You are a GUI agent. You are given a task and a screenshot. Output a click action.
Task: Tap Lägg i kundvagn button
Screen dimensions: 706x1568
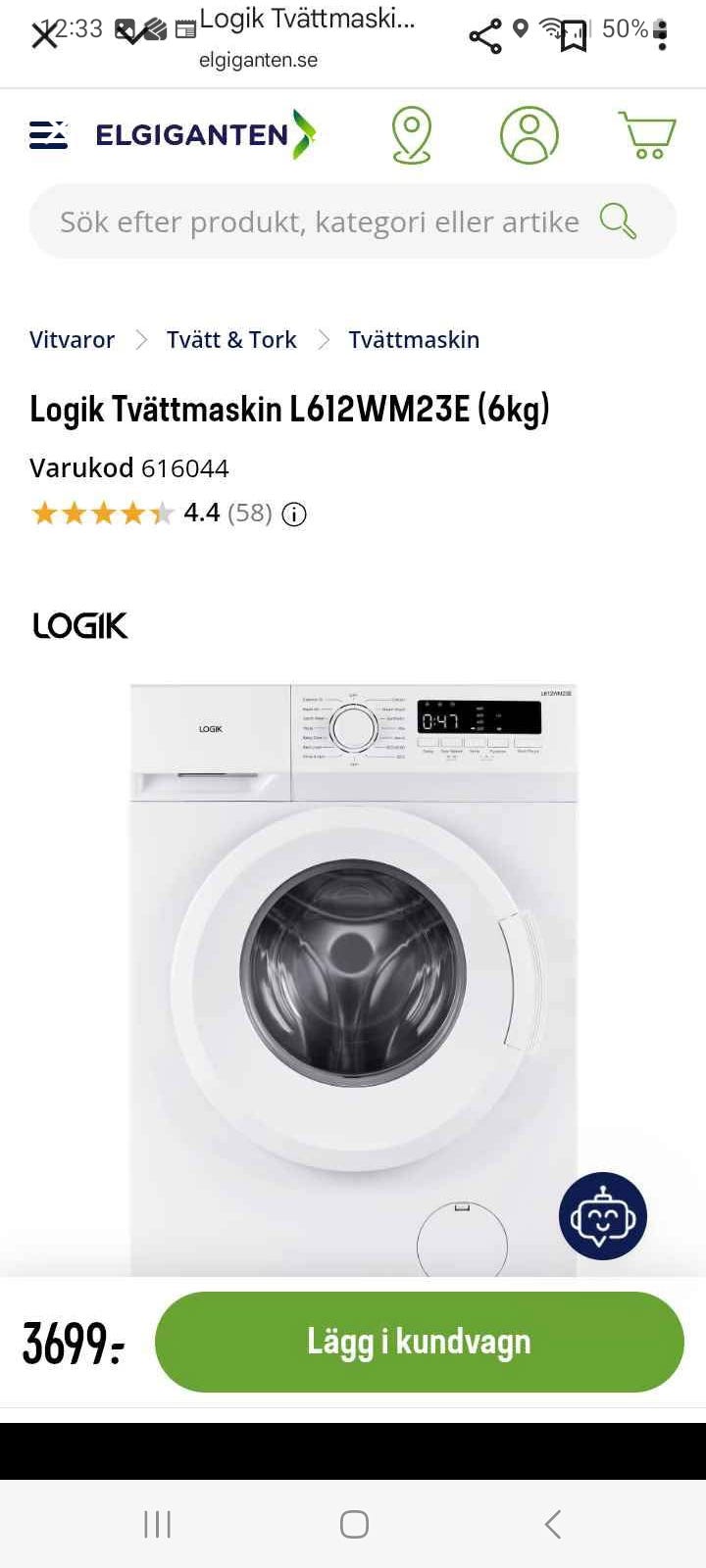click(x=419, y=1342)
